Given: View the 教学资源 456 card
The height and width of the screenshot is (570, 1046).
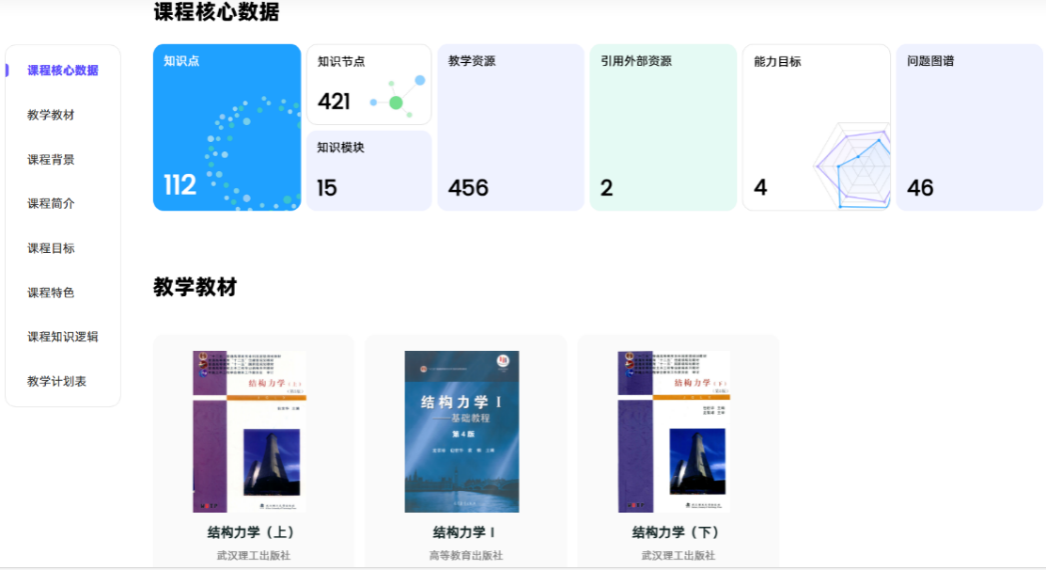Looking at the screenshot, I should pyautogui.click(x=510, y=127).
